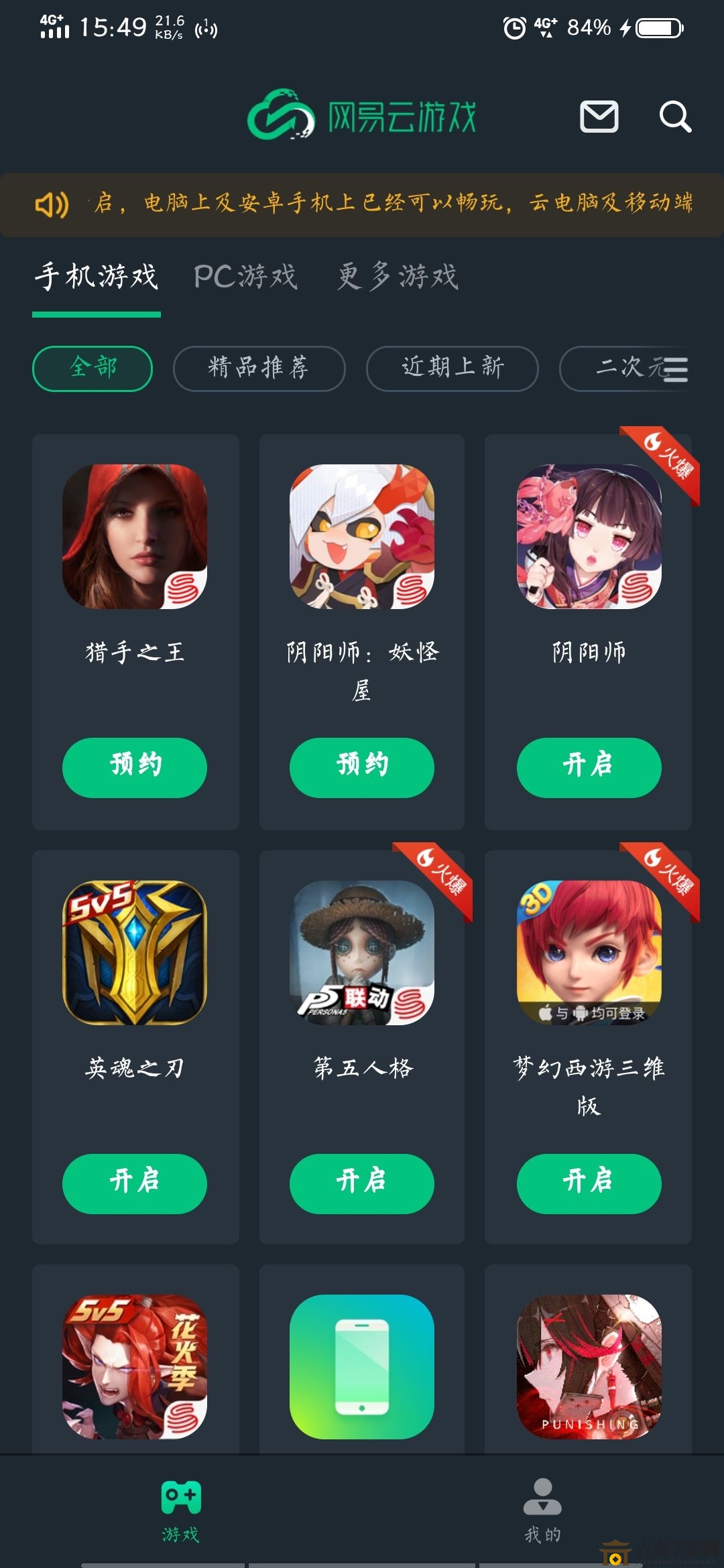Reserve 猎手之王 with 预约 button

pyautogui.click(x=135, y=767)
